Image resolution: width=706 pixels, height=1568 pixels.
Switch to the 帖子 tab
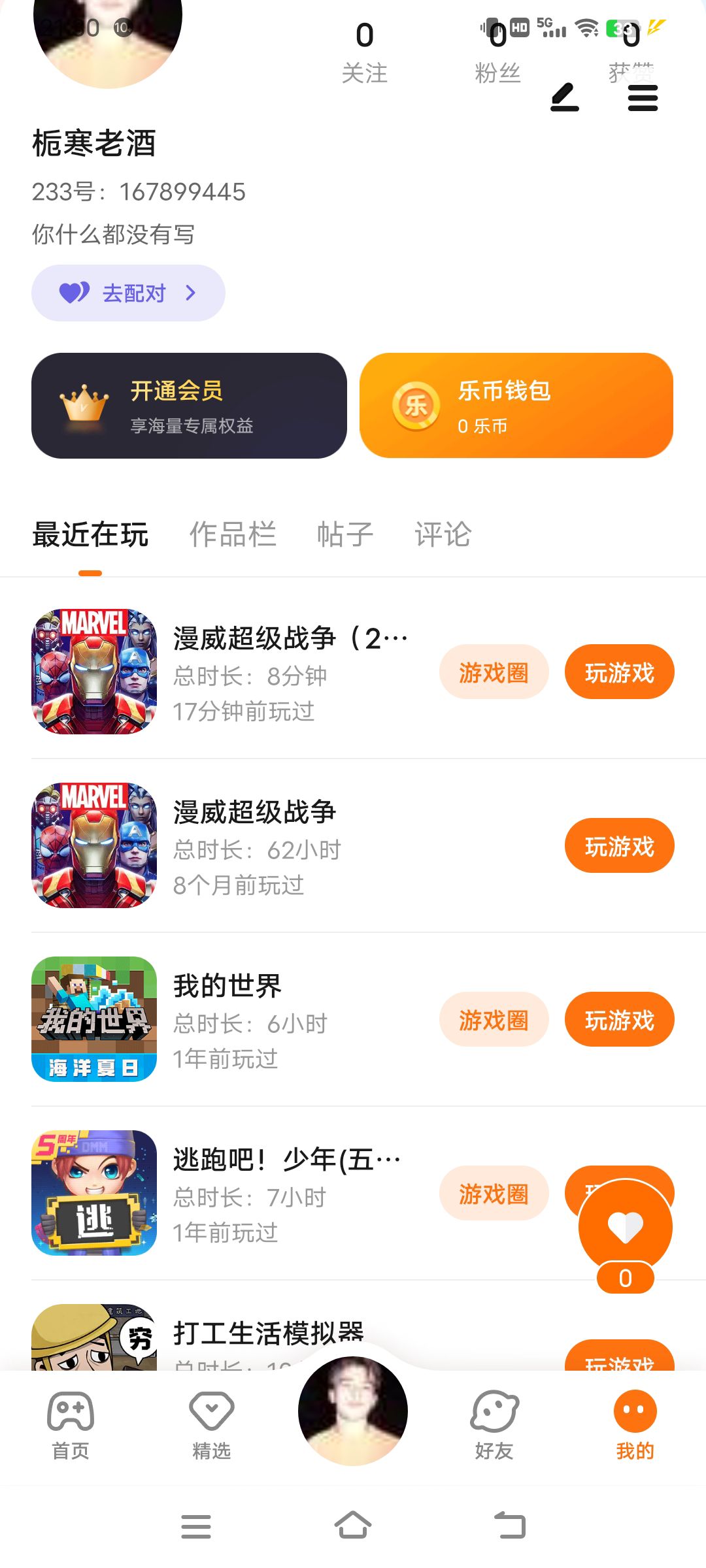pos(345,534)
